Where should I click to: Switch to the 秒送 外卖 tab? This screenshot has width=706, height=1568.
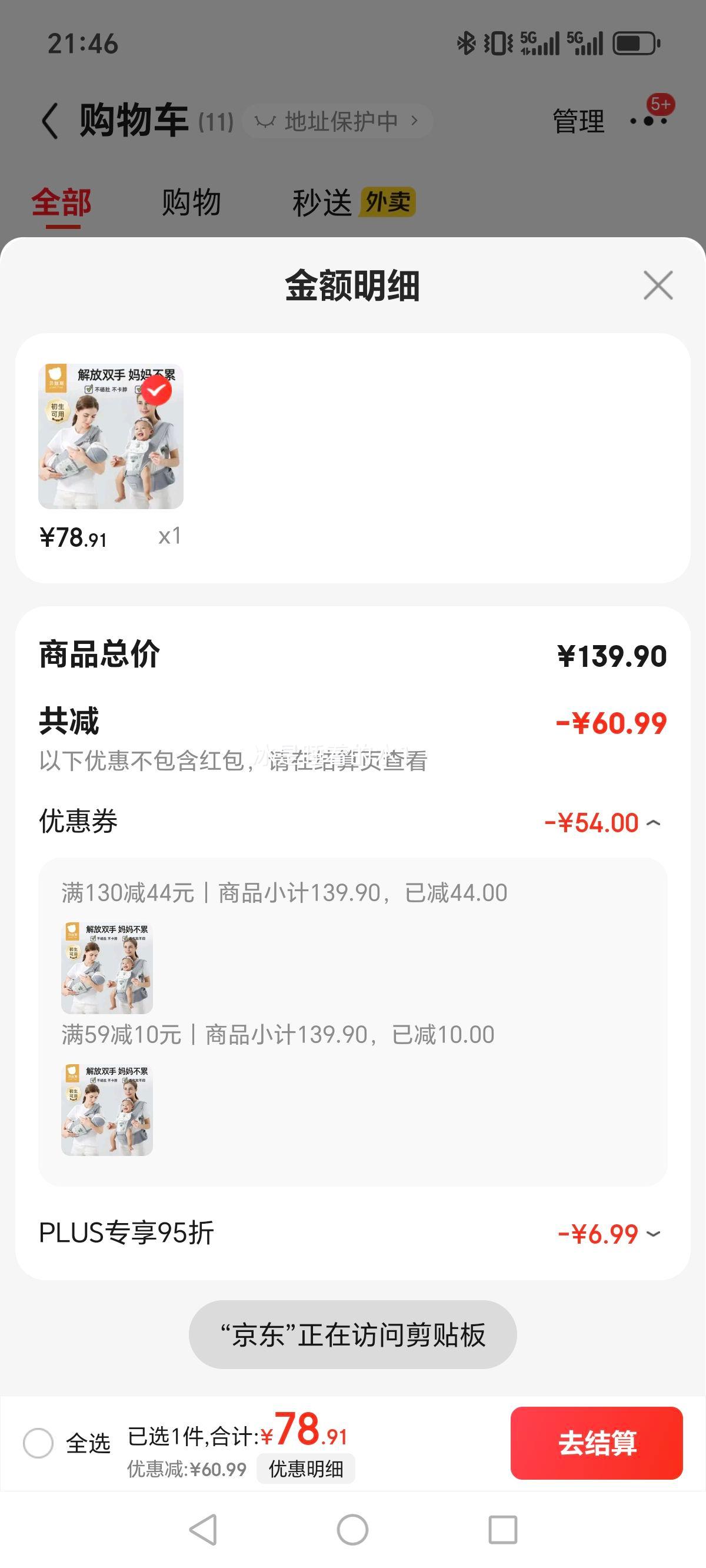(353, 202)
